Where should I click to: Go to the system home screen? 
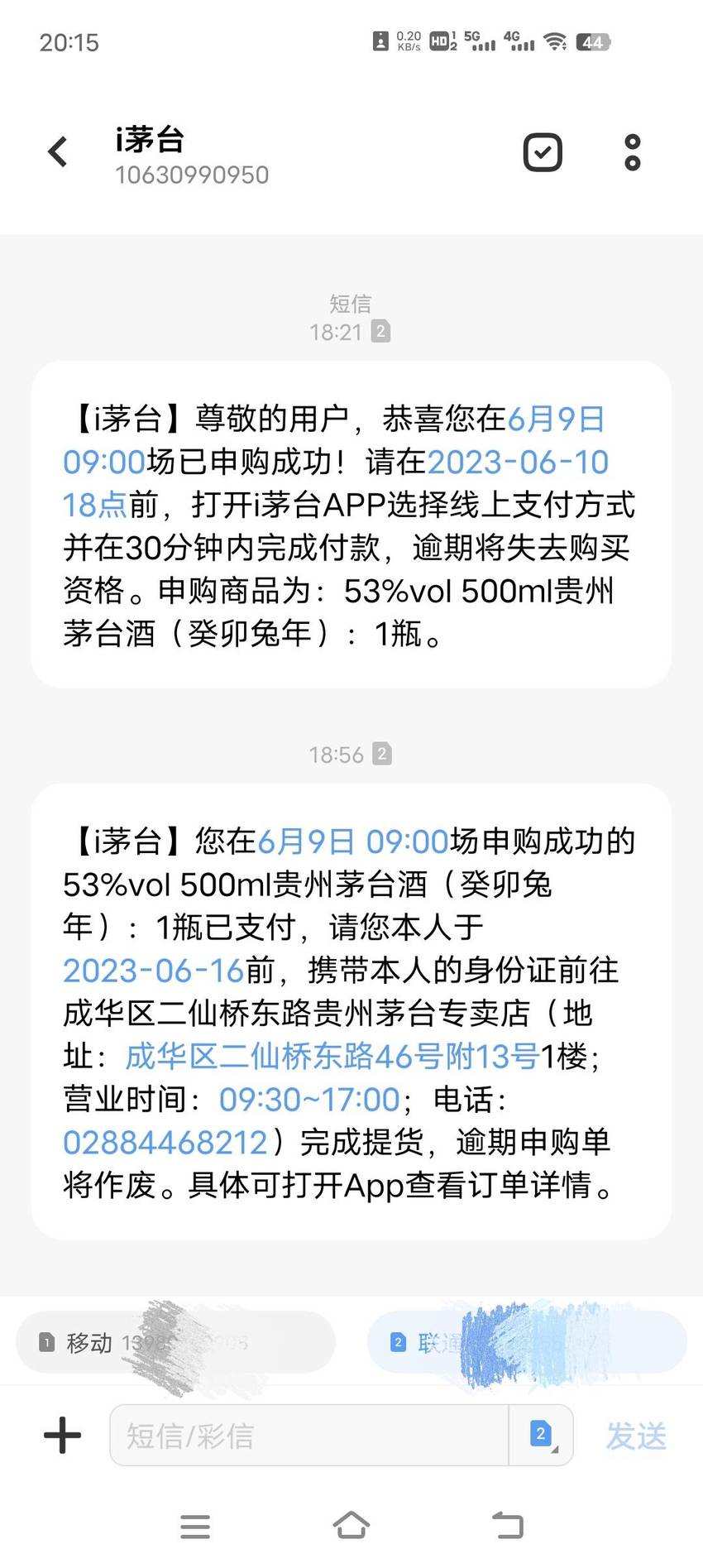point(351,1525)
